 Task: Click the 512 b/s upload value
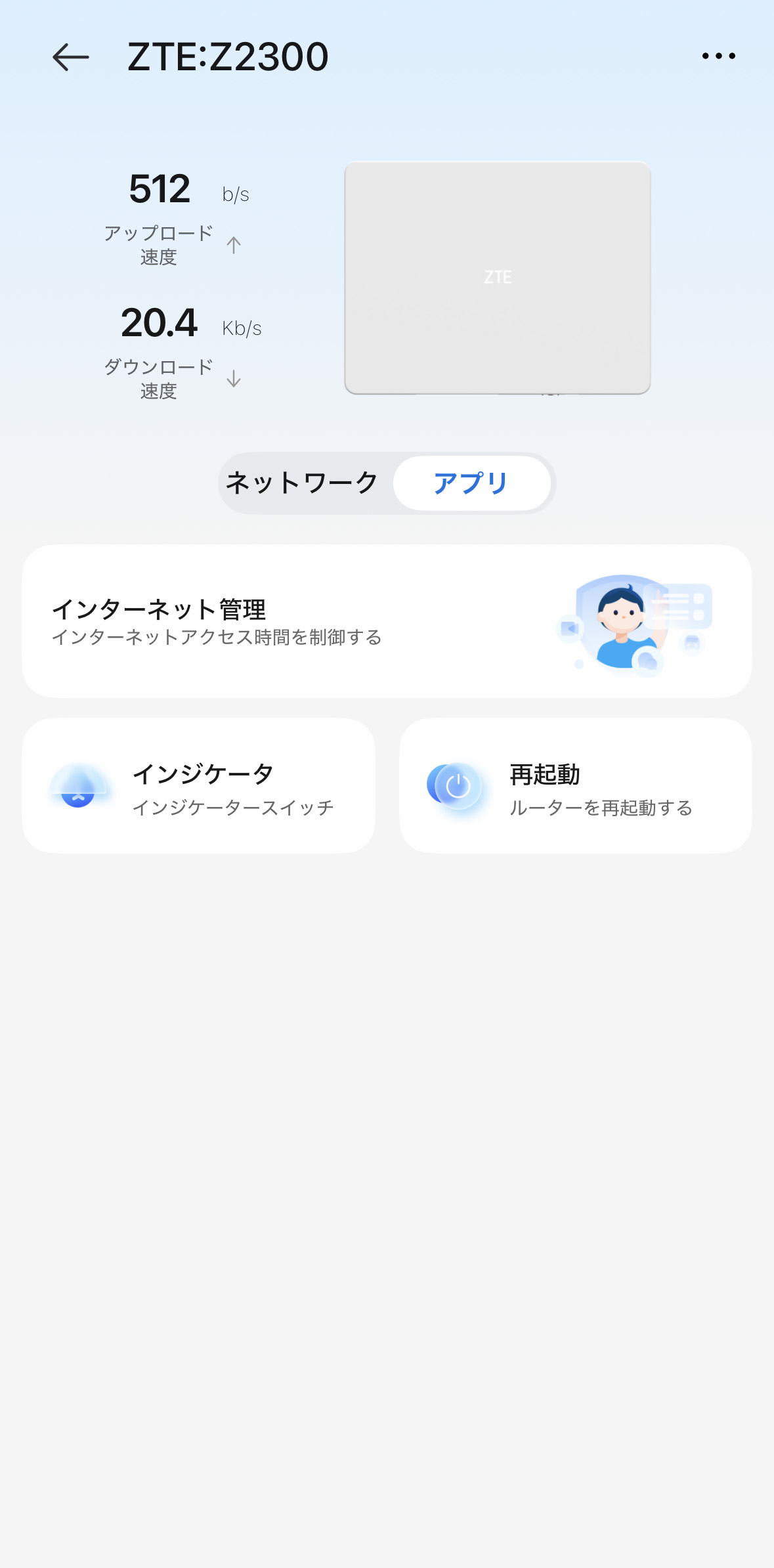pyautogui.click(x=158, y=189)
